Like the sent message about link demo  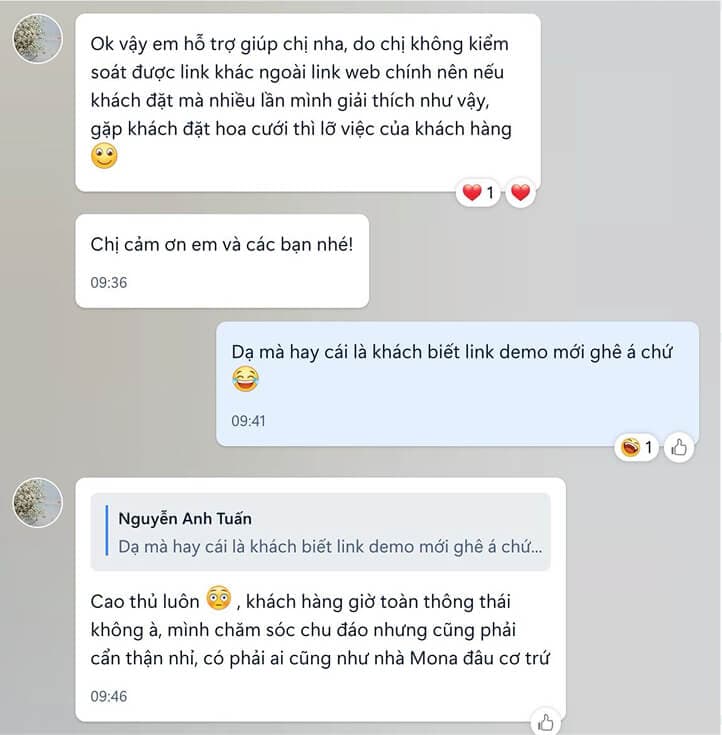point(680,447)
